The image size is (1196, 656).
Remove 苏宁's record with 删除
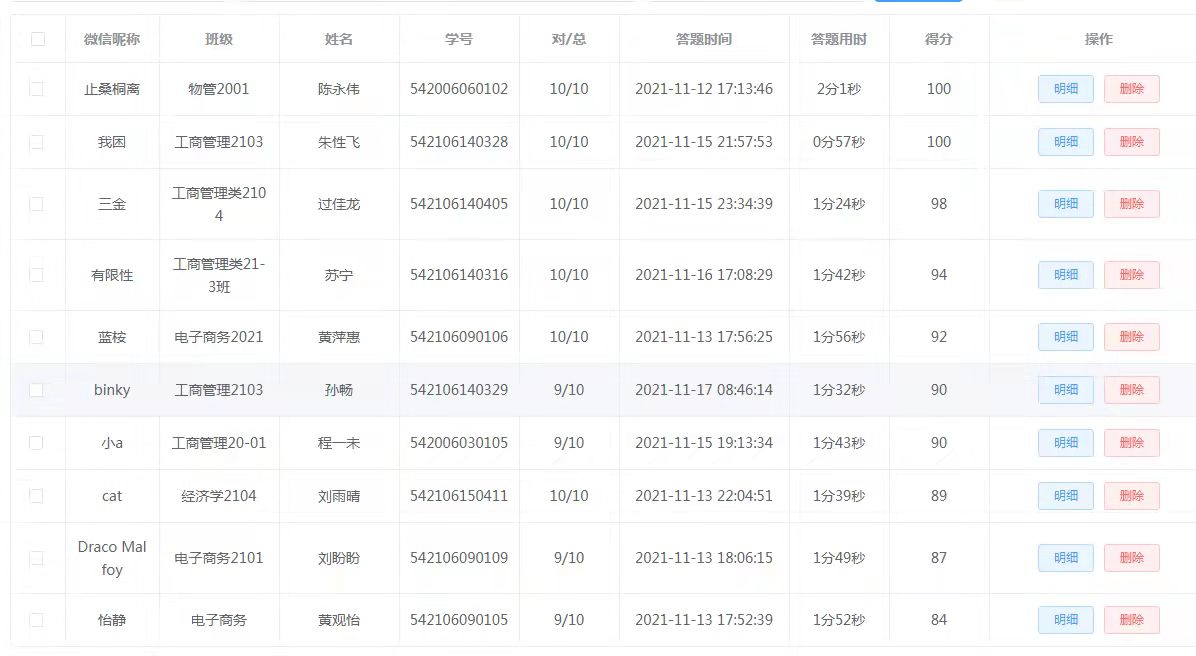(x=1131, y=275)
